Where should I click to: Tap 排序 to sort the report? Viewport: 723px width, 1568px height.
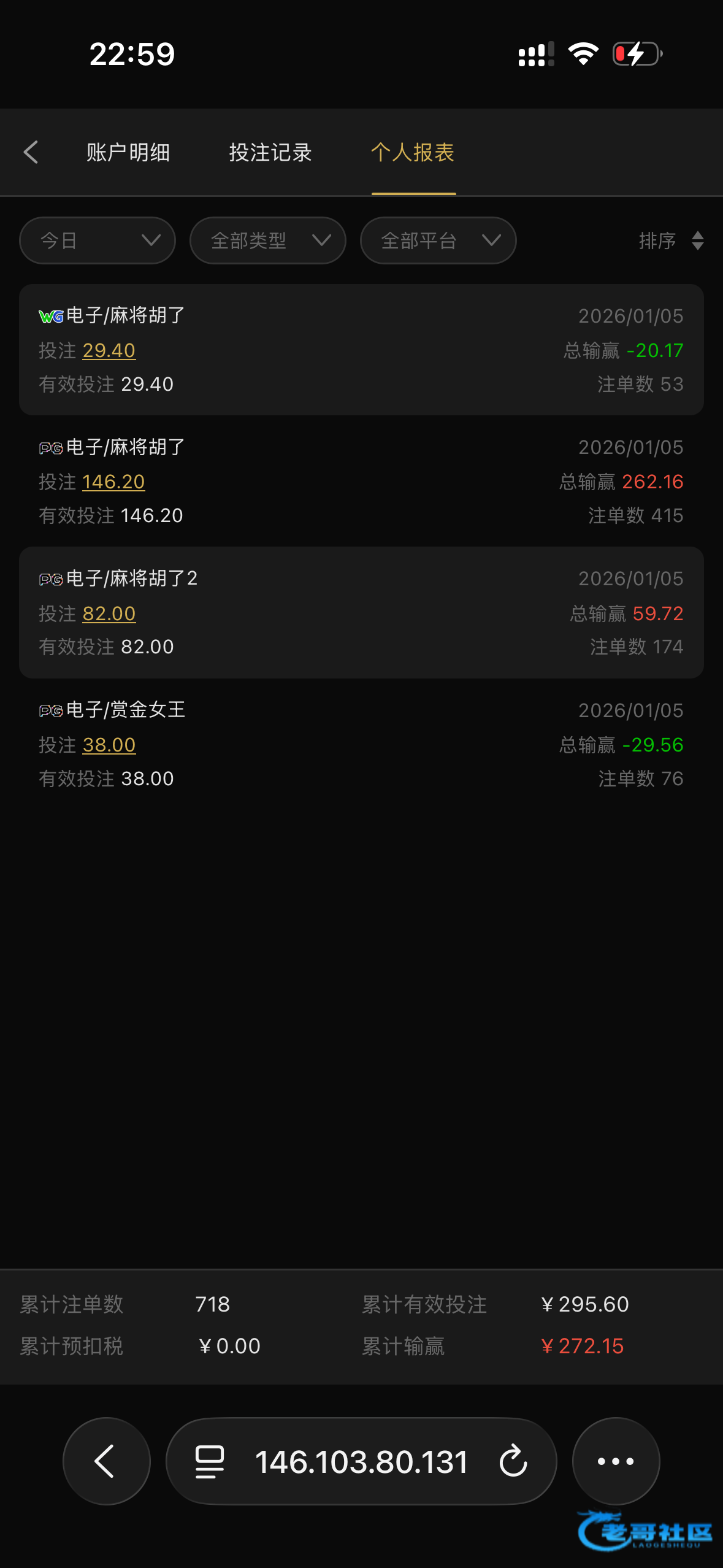pyautogui.click(x=670, y=240)
